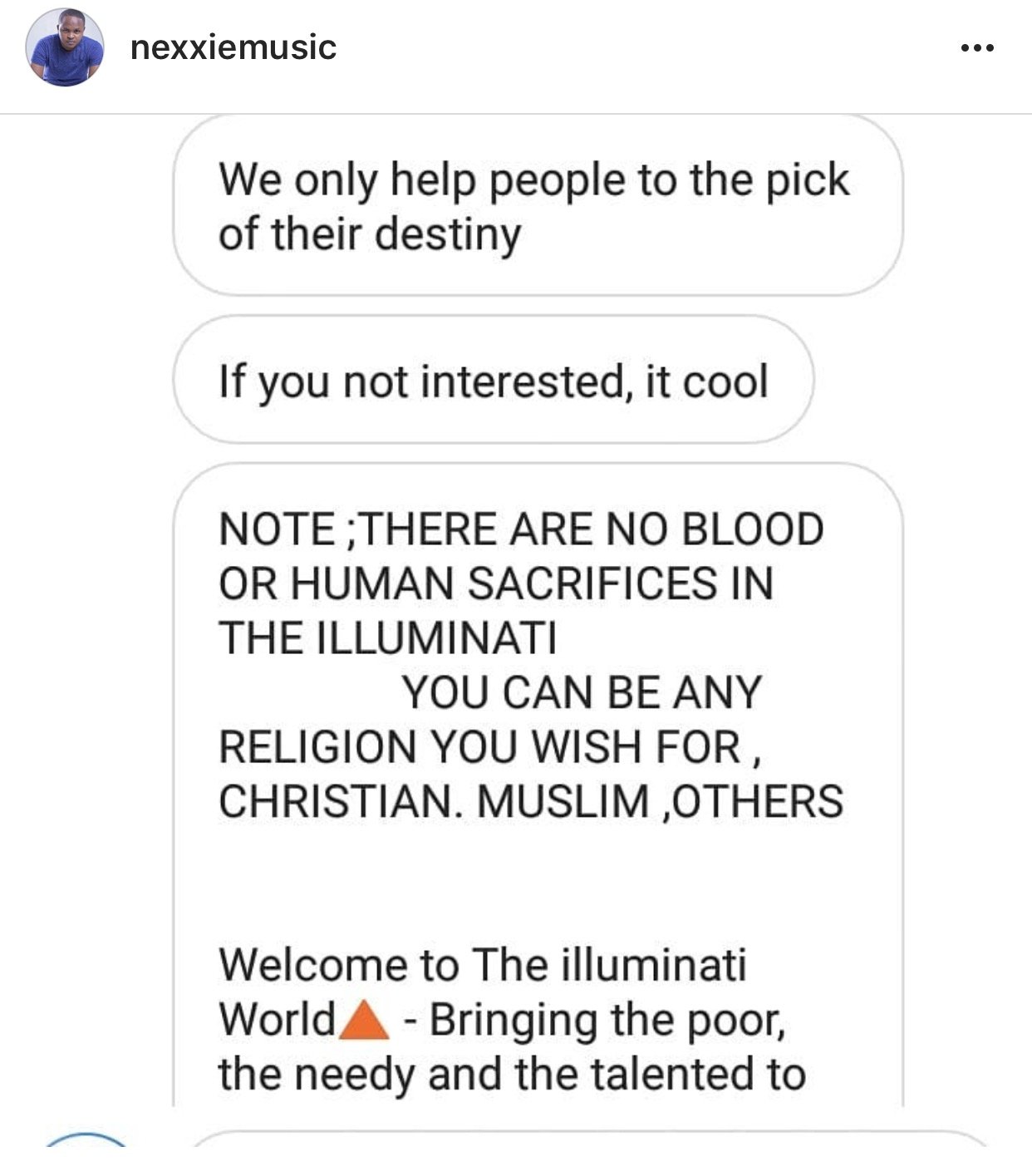
Task: Open the post's three-dot options menu
Action: [x=976, y=48]
